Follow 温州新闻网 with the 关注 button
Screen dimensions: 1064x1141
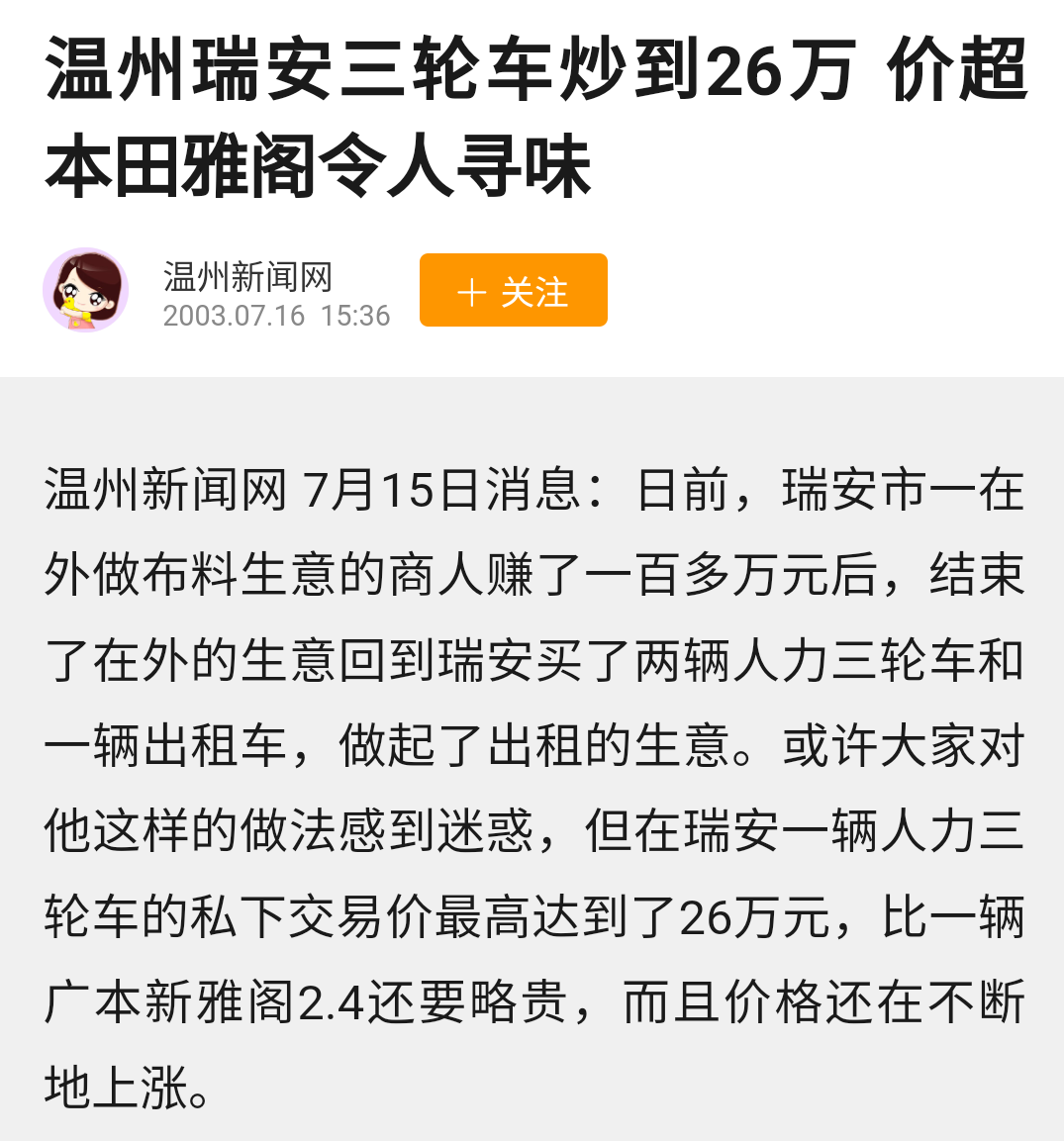(513, 291)
